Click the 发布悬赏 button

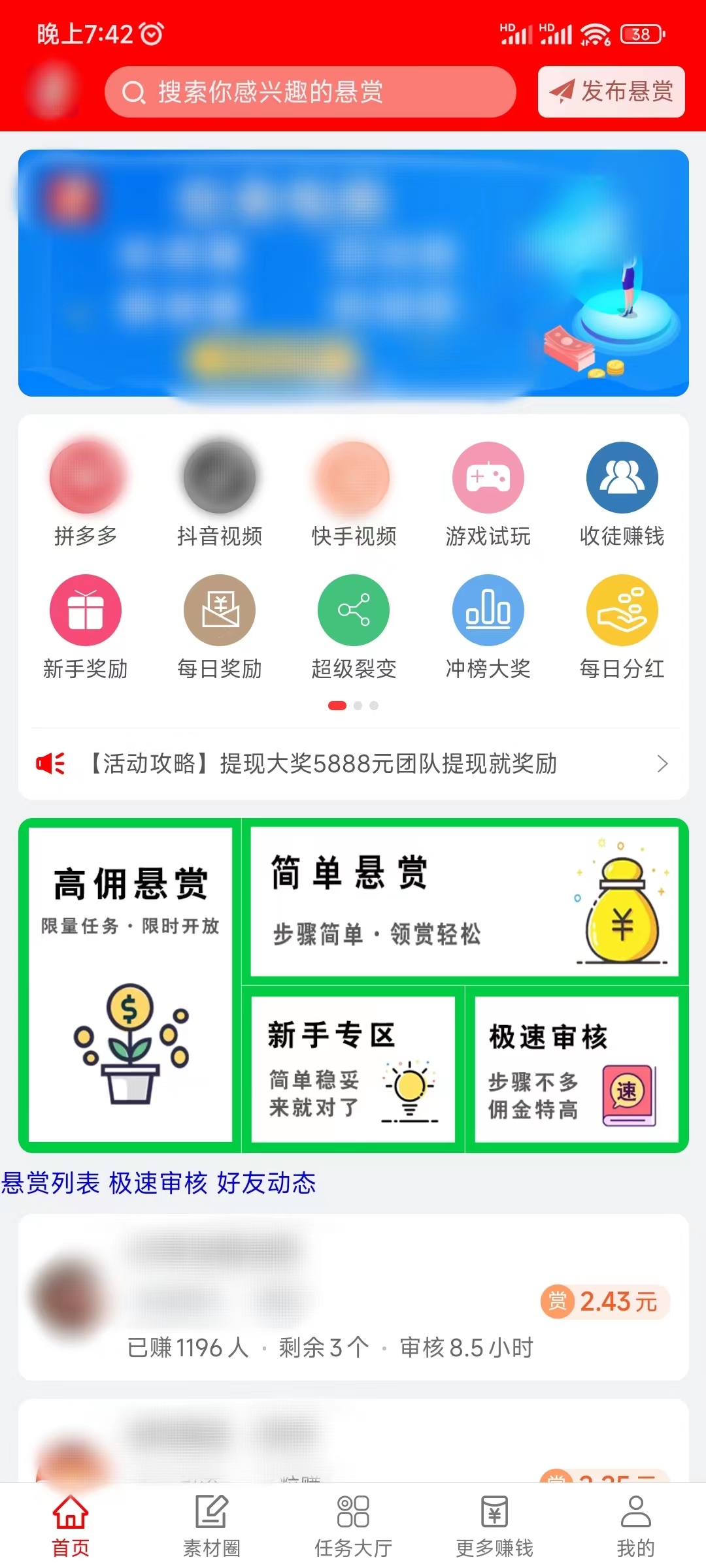click(610, 93)
